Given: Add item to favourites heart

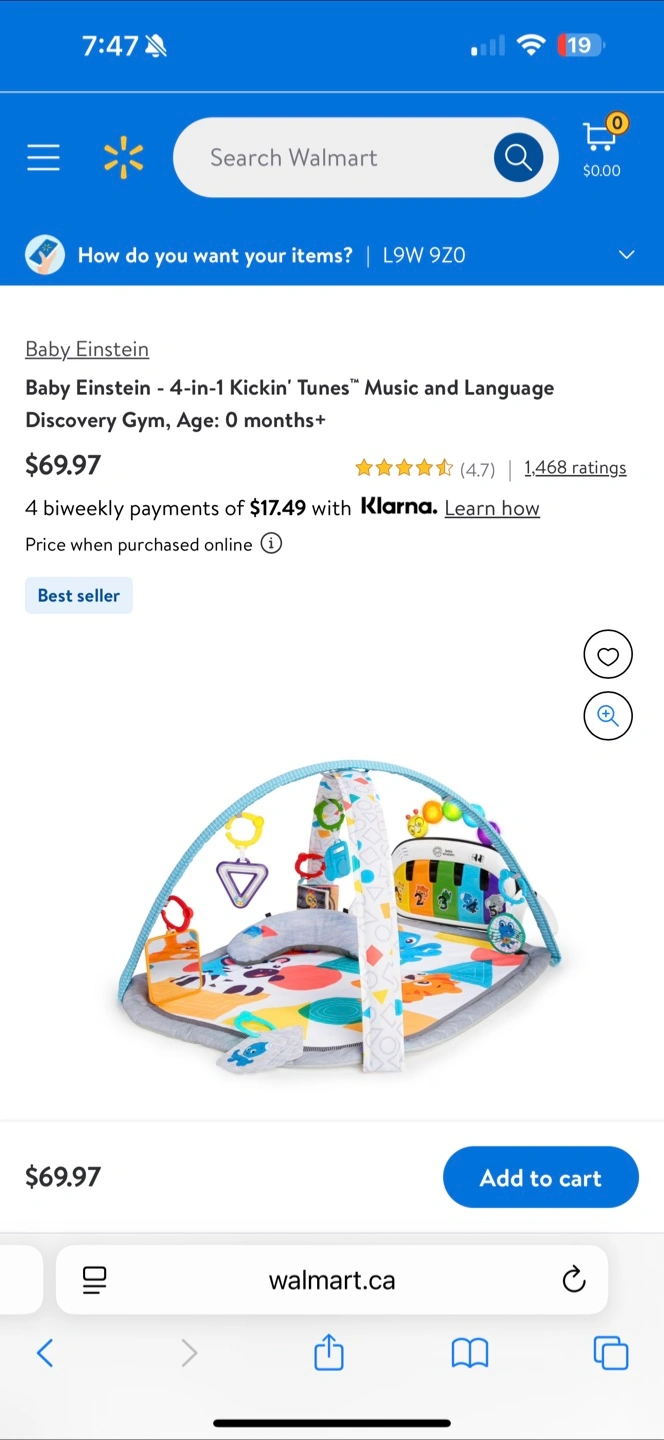Looking at the screenshot, I should [x=608, y=656].
